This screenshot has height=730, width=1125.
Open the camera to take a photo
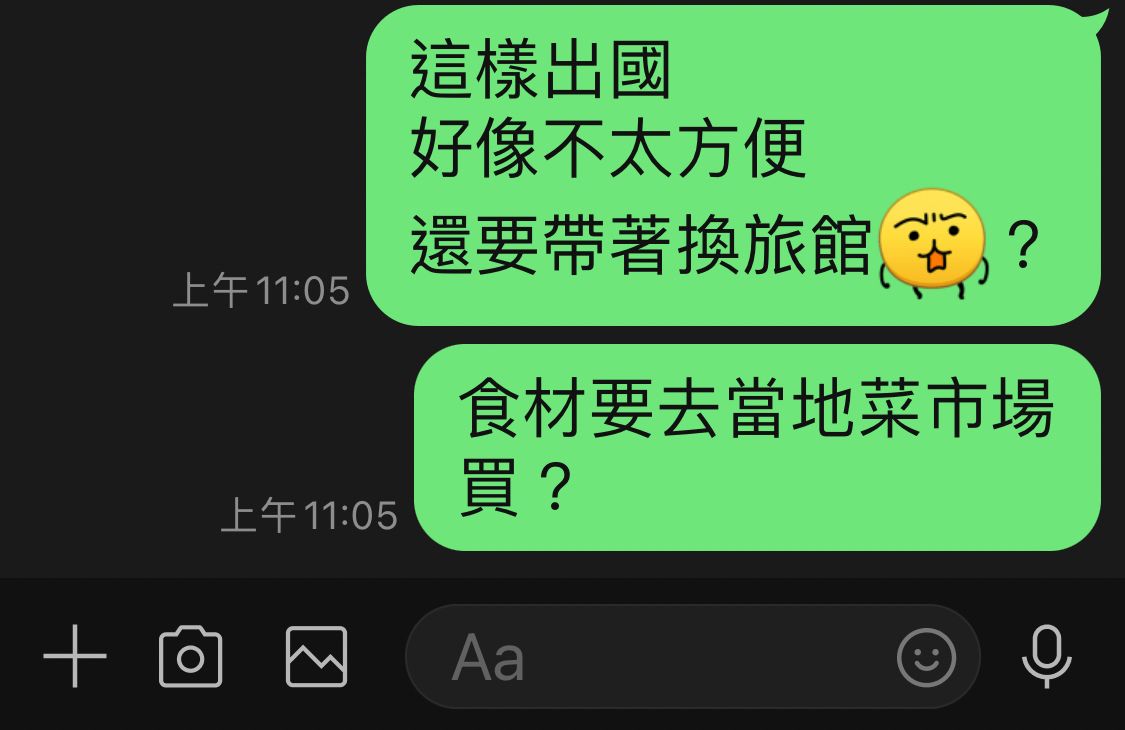tap(190, 657)
